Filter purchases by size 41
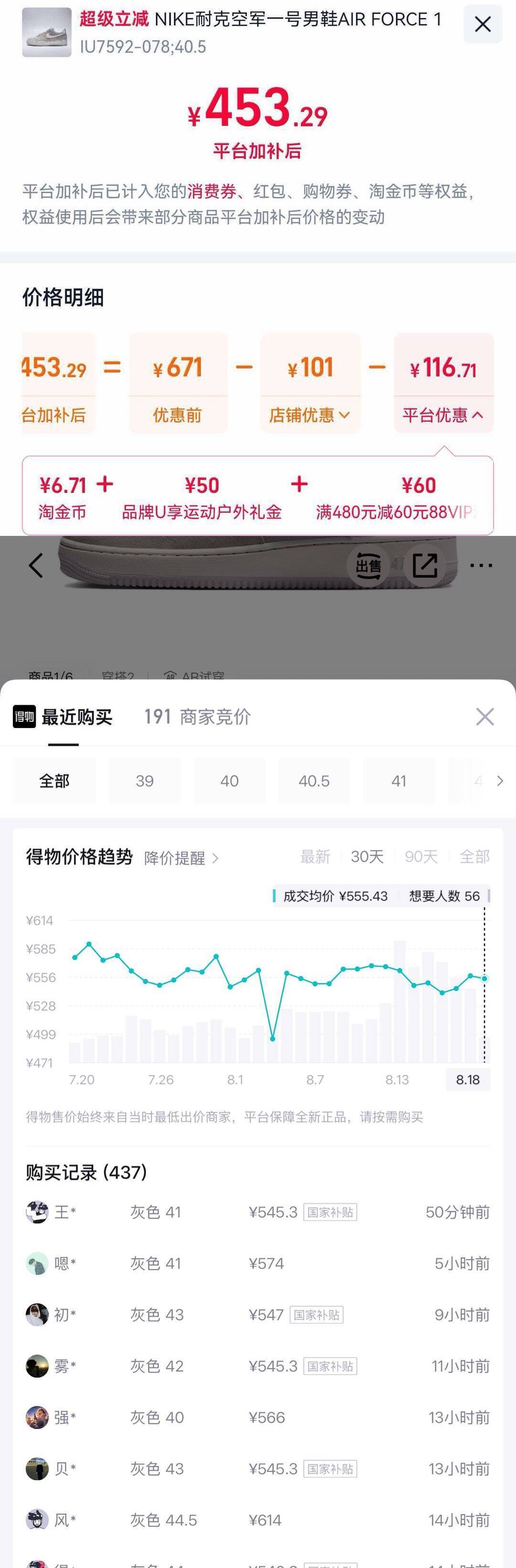This screenshot has height=1568, width=516. coord(398,781)
